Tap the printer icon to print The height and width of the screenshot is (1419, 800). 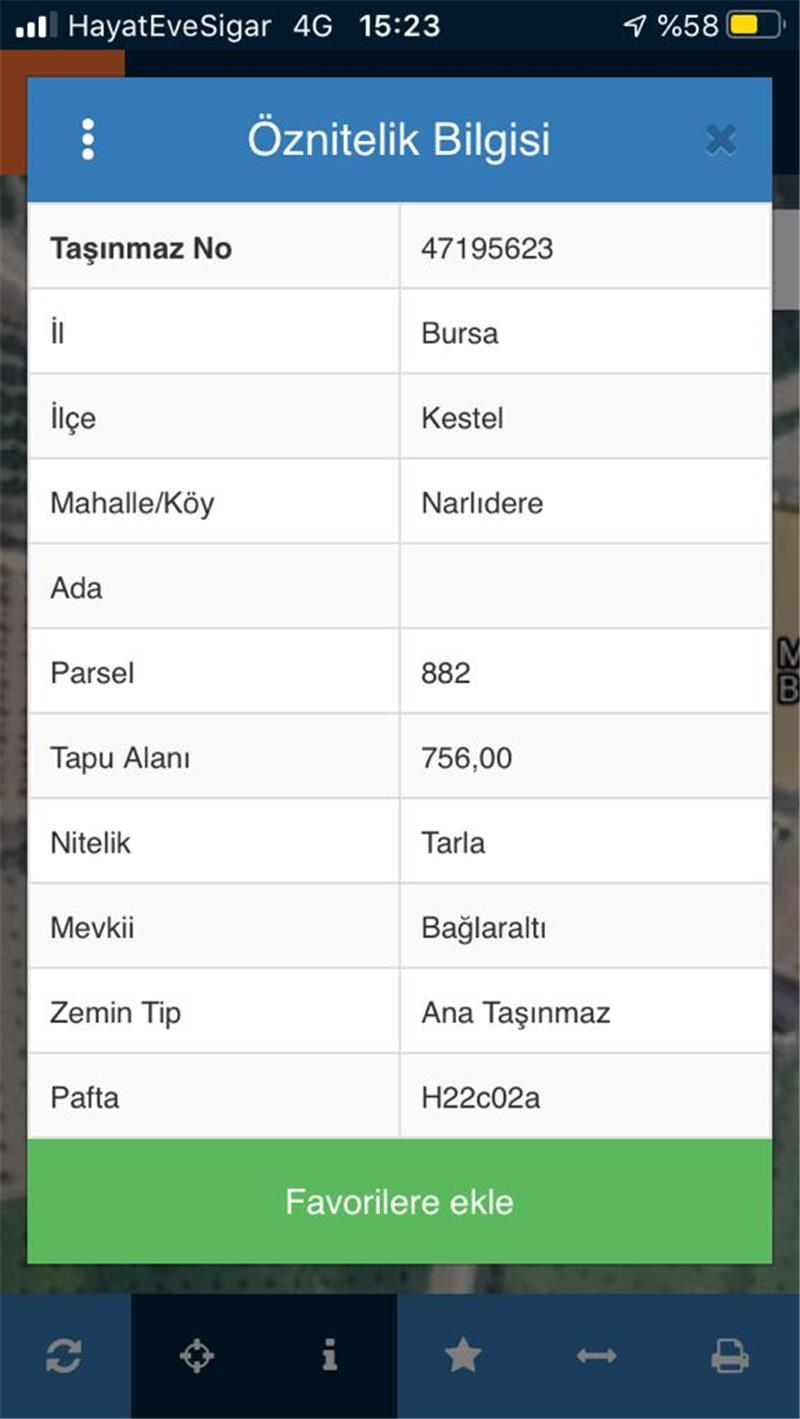pos(730,1356)
